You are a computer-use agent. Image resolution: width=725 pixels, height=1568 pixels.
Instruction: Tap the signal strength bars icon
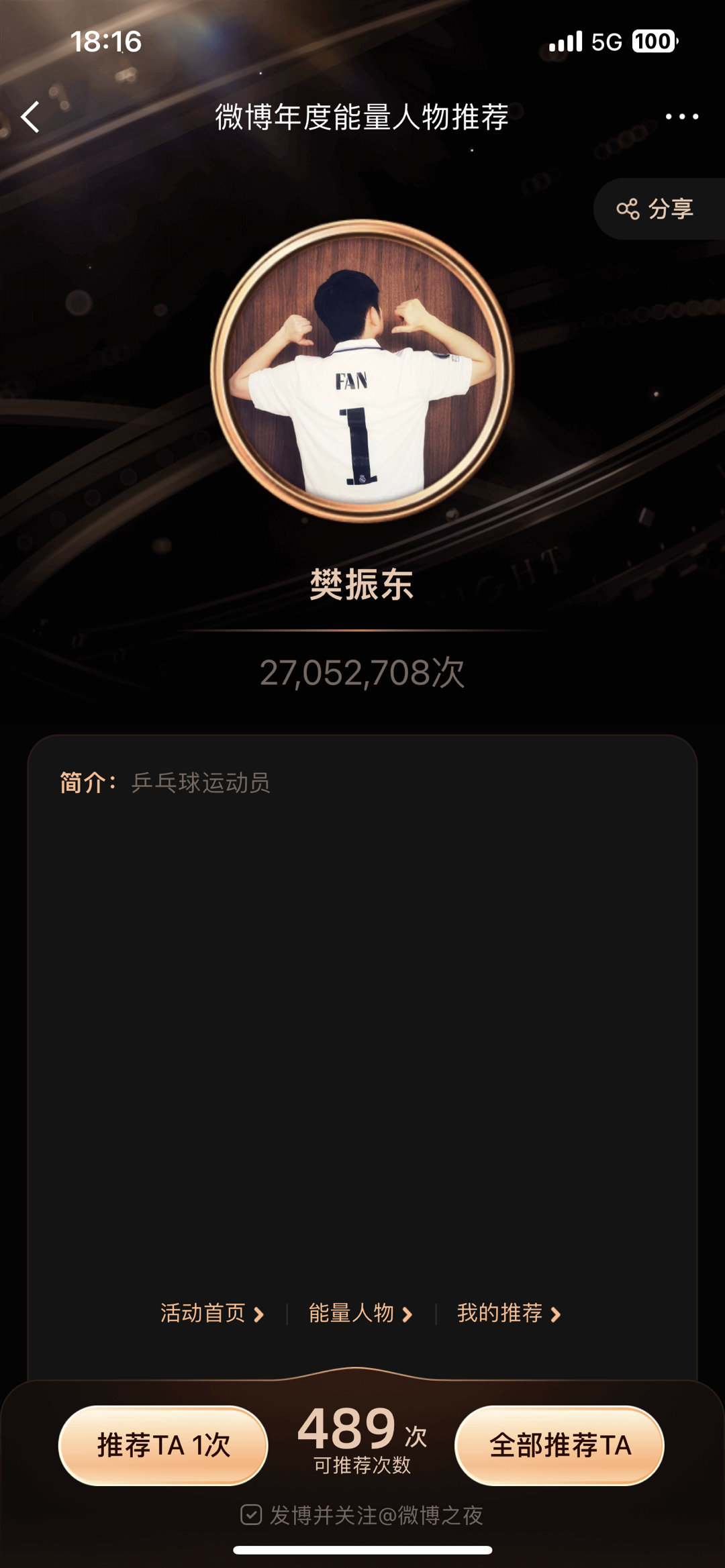coord(565,42)
